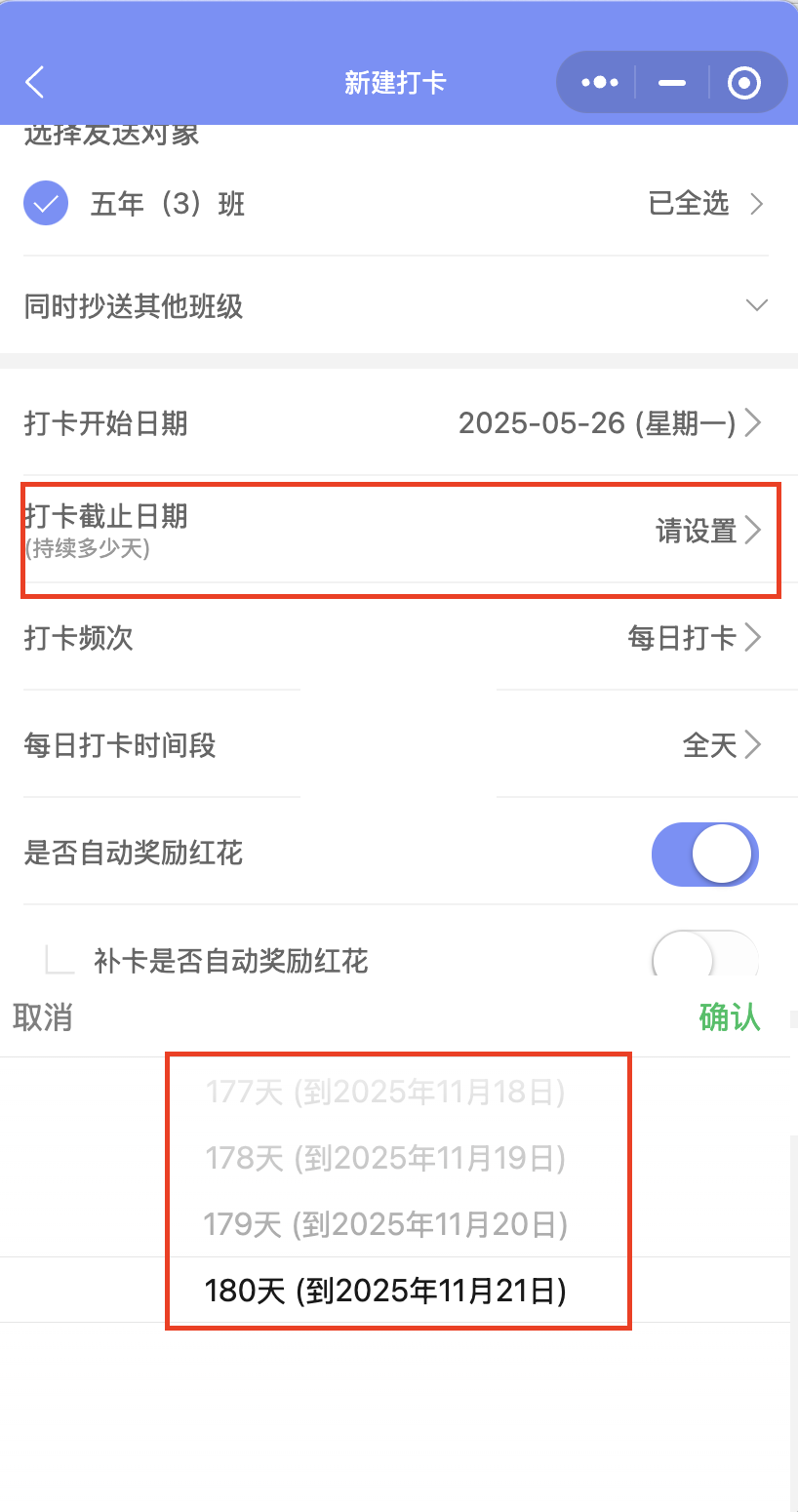798x1512 pixels.
Task: Open 打卡频次 setting
Action: click(x=693, y=638)
